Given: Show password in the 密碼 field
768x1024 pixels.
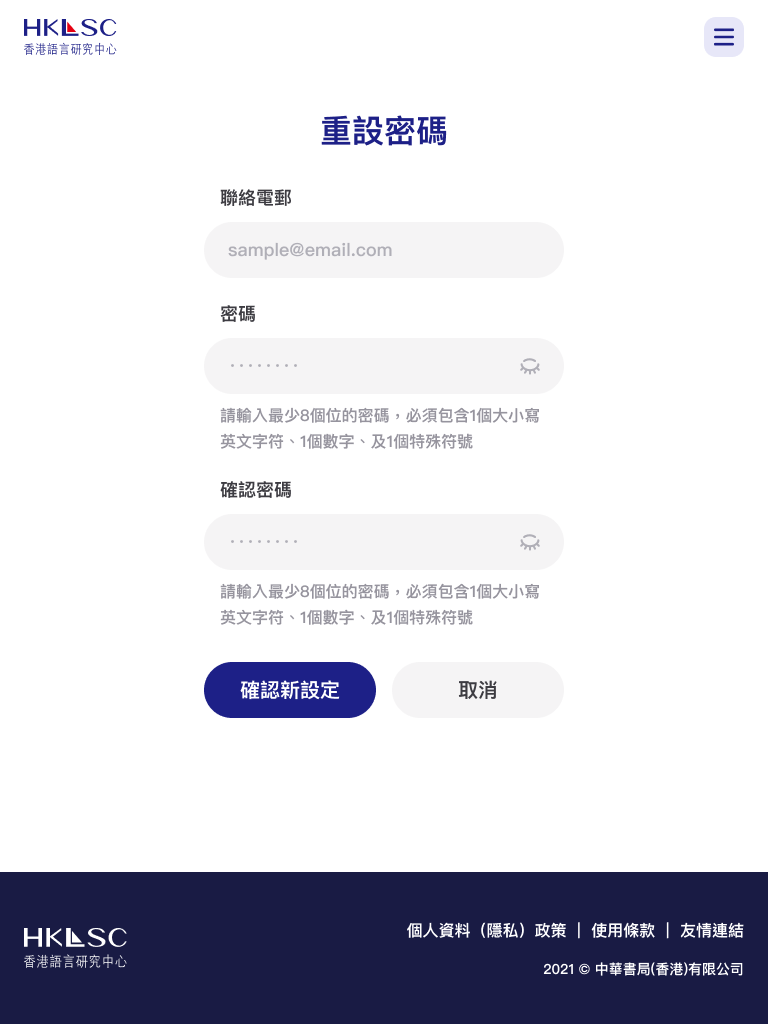Looking at the screenshot, I should click(x=530, y=366).
